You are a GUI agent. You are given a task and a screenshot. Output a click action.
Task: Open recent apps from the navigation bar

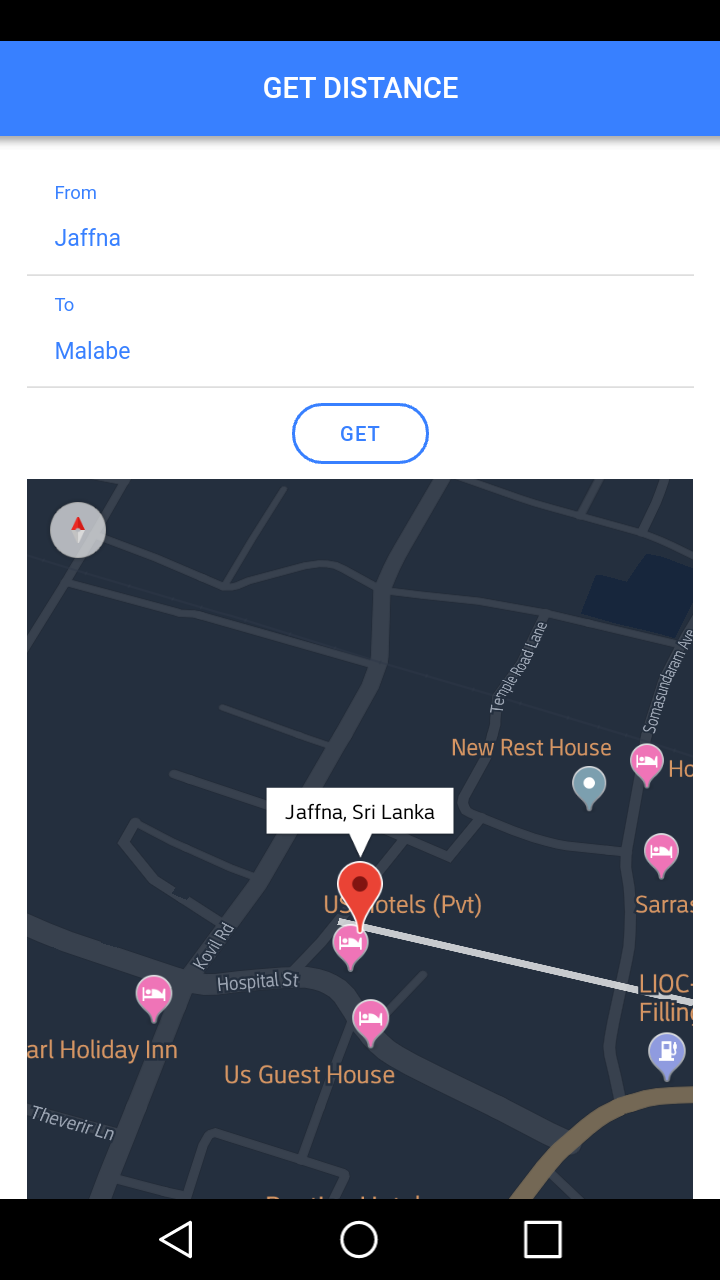(x=542, y=1240)
